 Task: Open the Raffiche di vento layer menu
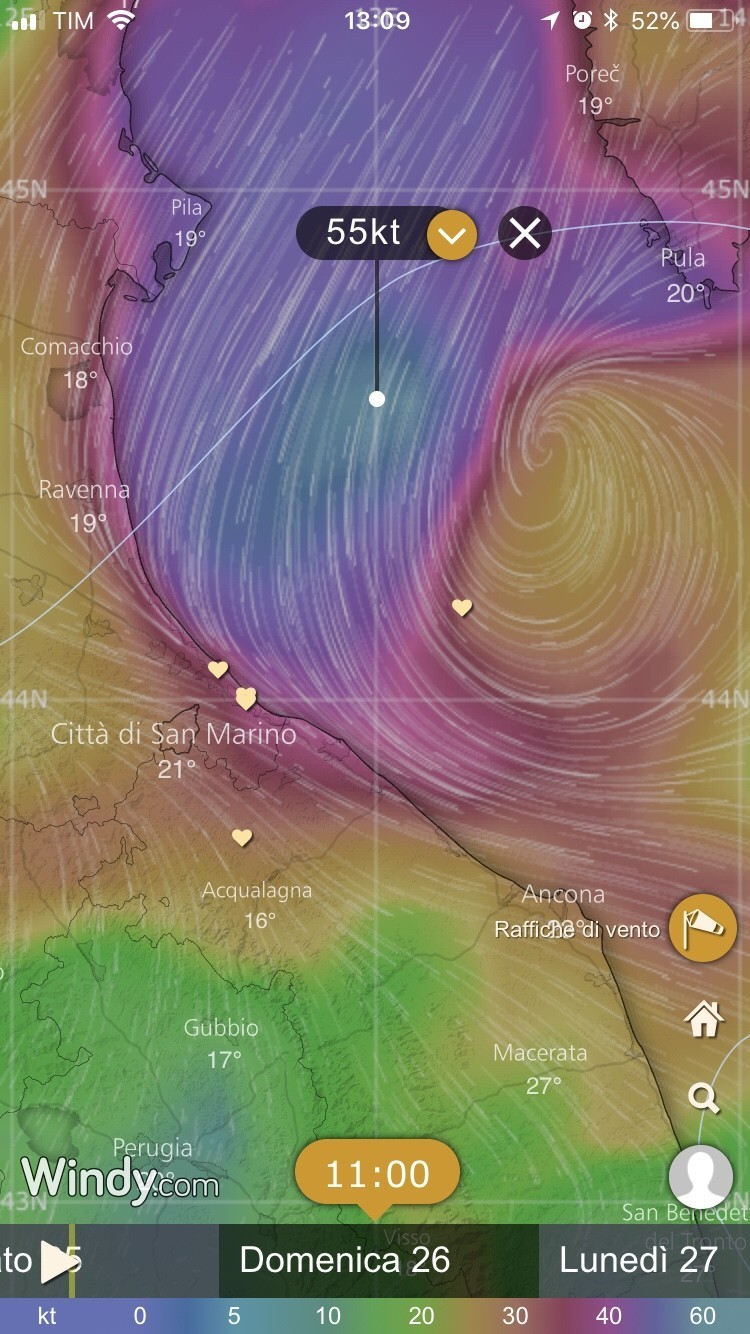pos(703,928)
